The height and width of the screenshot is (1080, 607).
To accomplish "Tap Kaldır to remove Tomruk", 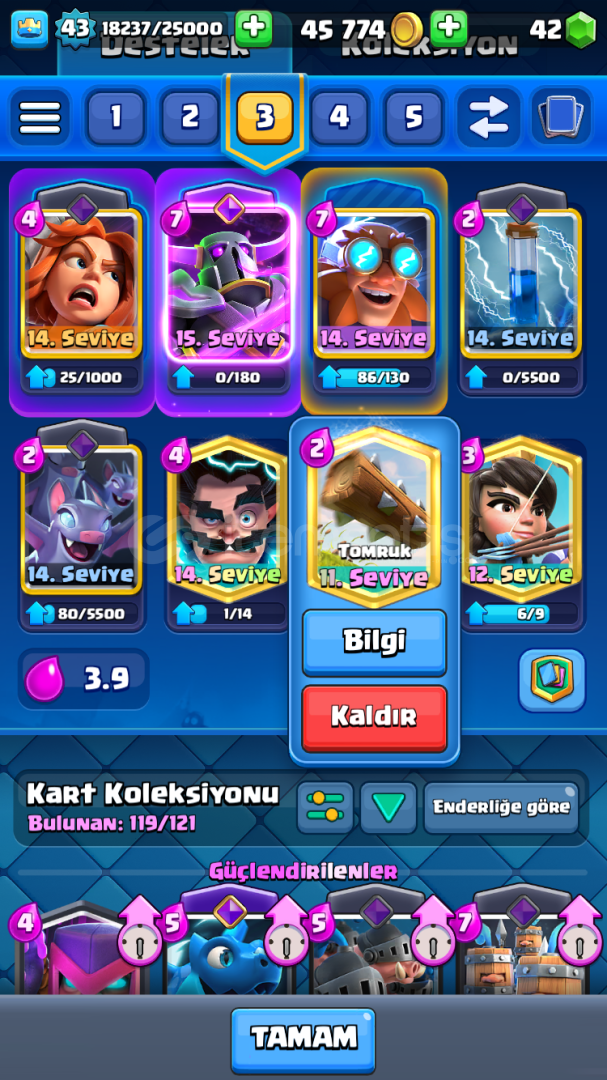I will [x=374, y=717].
